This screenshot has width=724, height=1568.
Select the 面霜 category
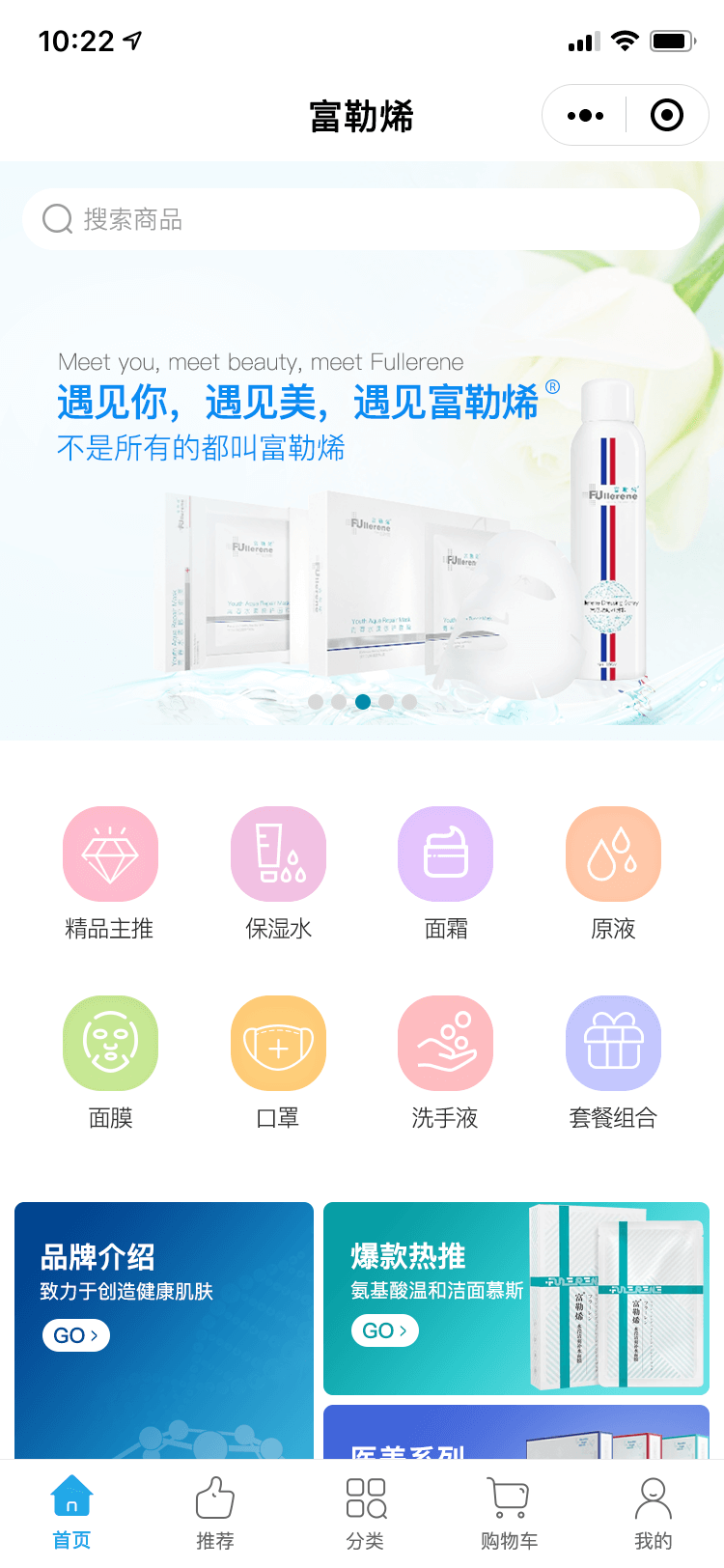coord(445,855)
